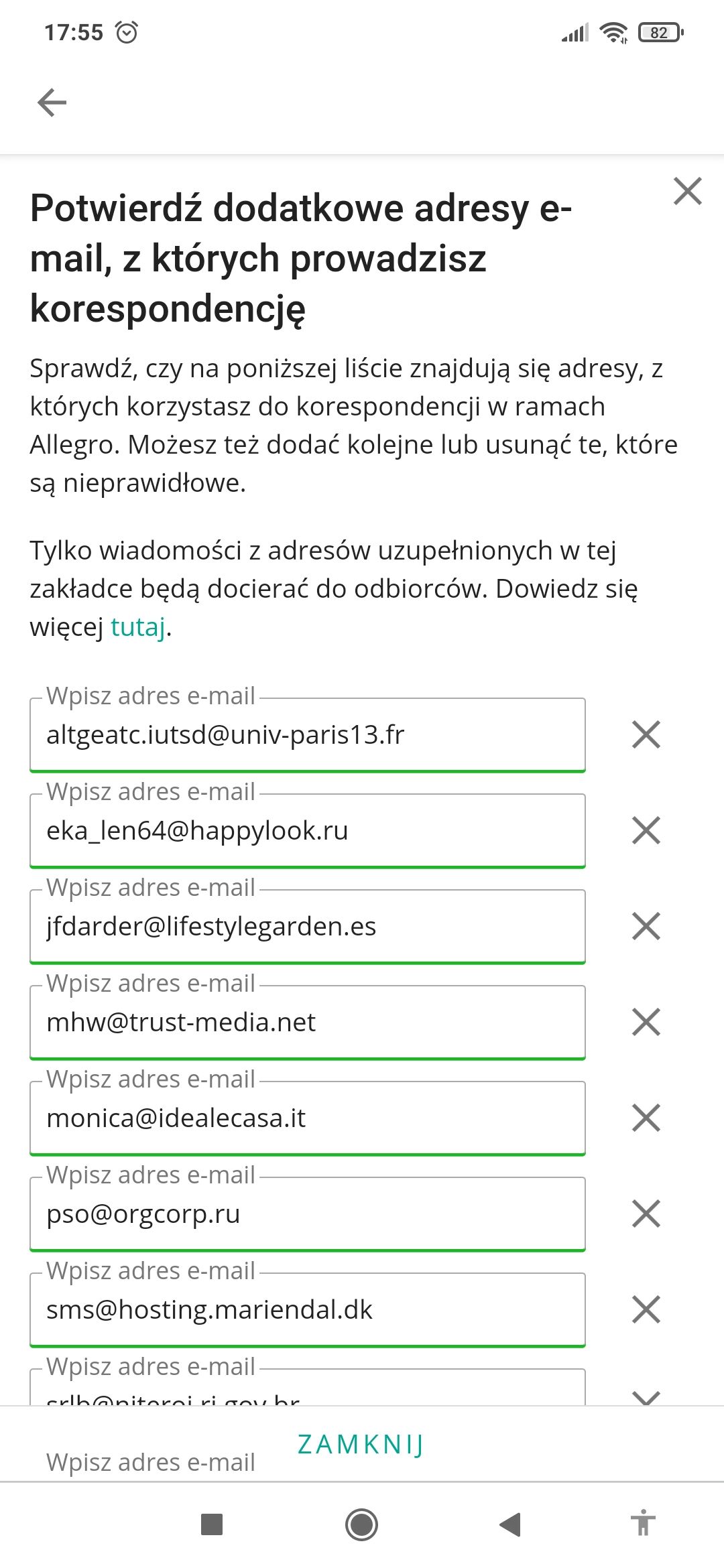
Task: Edit the pso@orgcorp.ru field
Action: coord(308,1214)
